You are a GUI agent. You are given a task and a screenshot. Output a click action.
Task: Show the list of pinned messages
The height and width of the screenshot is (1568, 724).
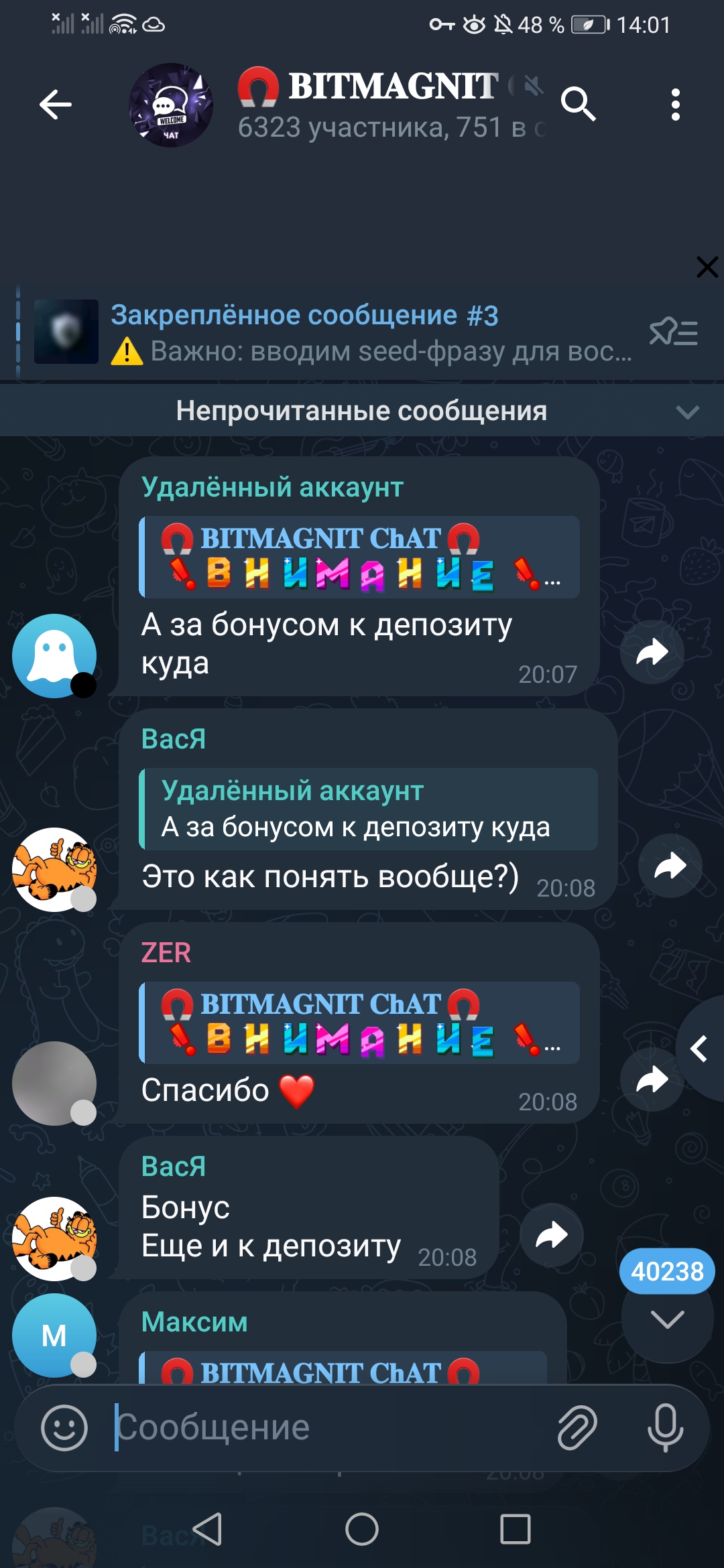pos(674,332)
